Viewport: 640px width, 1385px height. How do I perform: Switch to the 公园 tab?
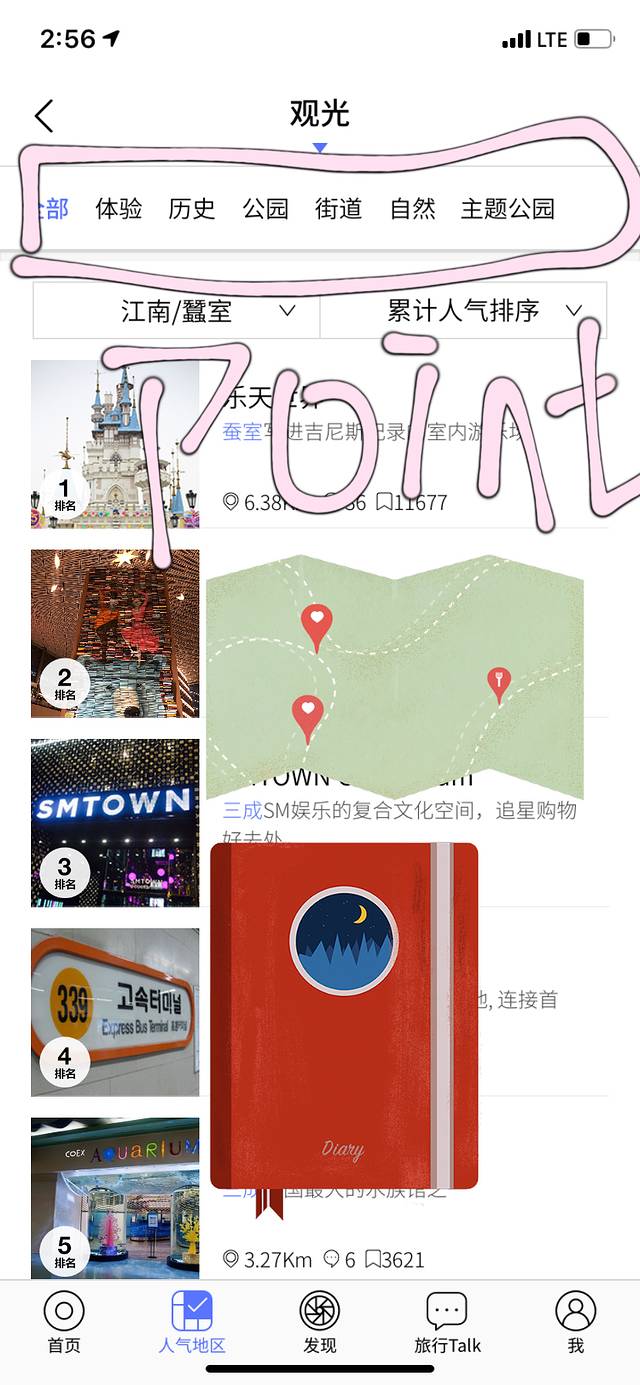pos(265,209)
